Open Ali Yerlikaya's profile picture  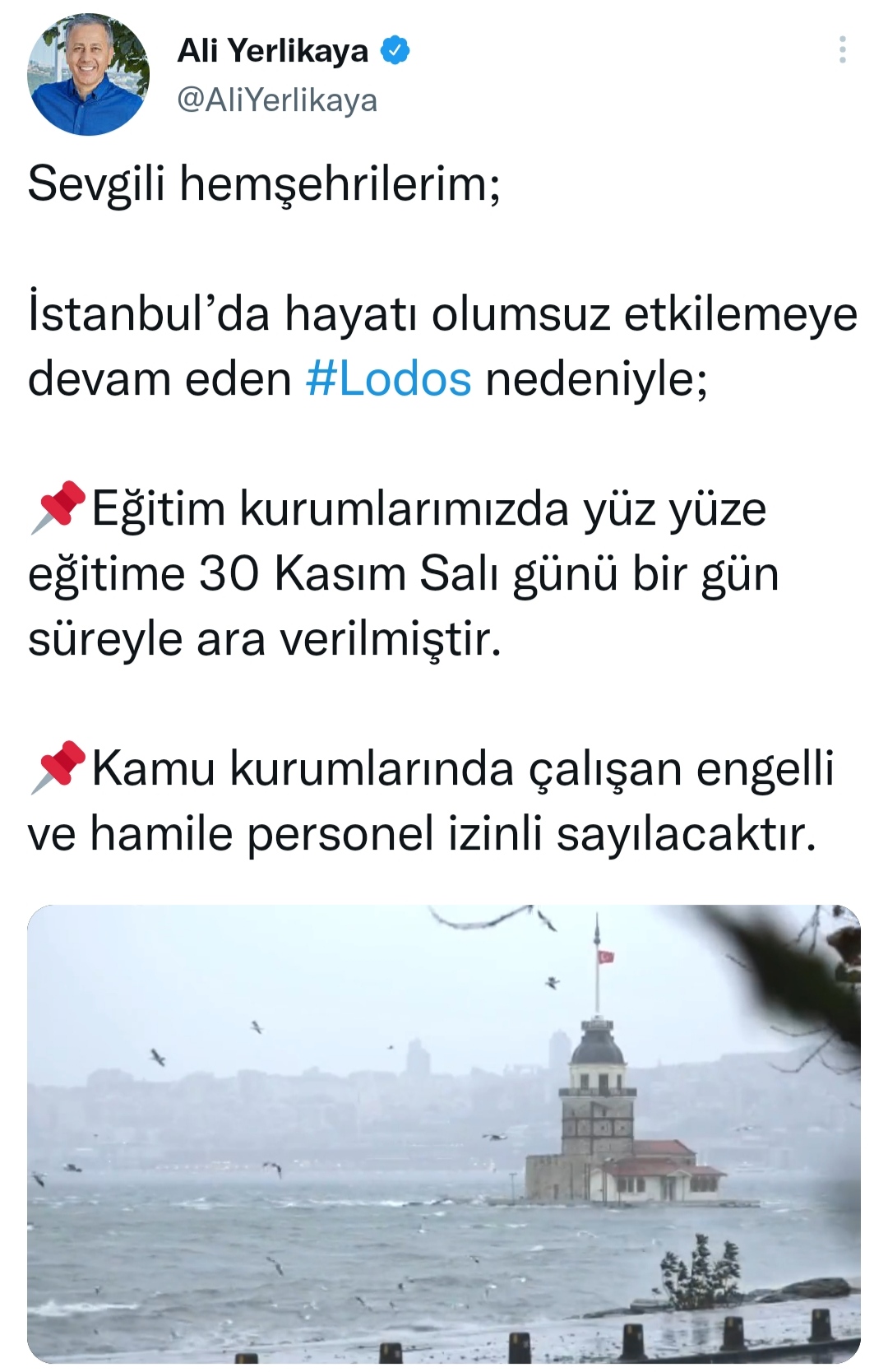(88, 75)
